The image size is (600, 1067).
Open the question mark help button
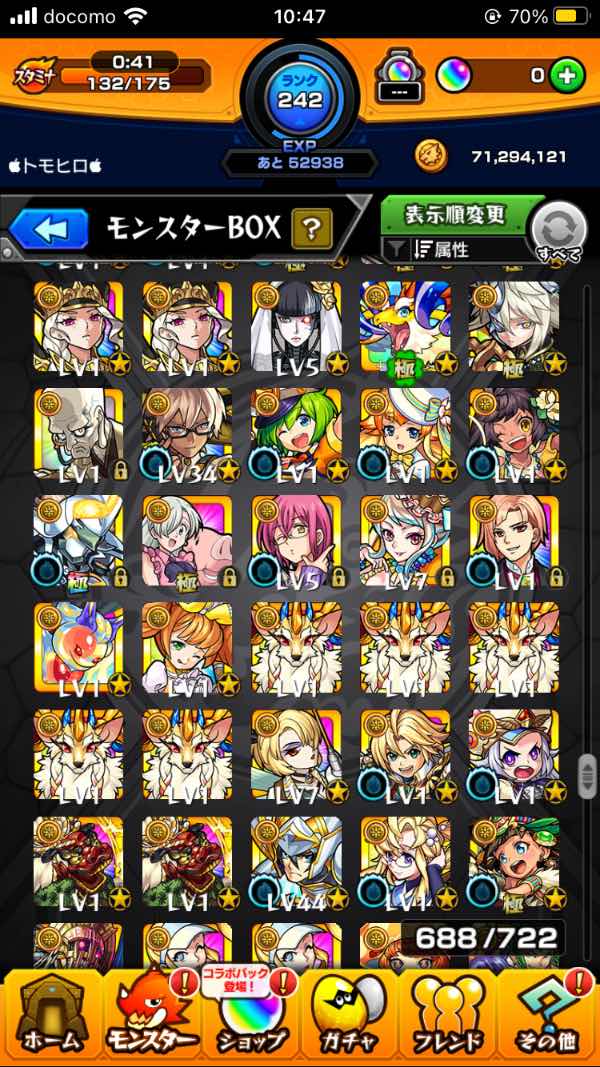(x=312, y=229)
